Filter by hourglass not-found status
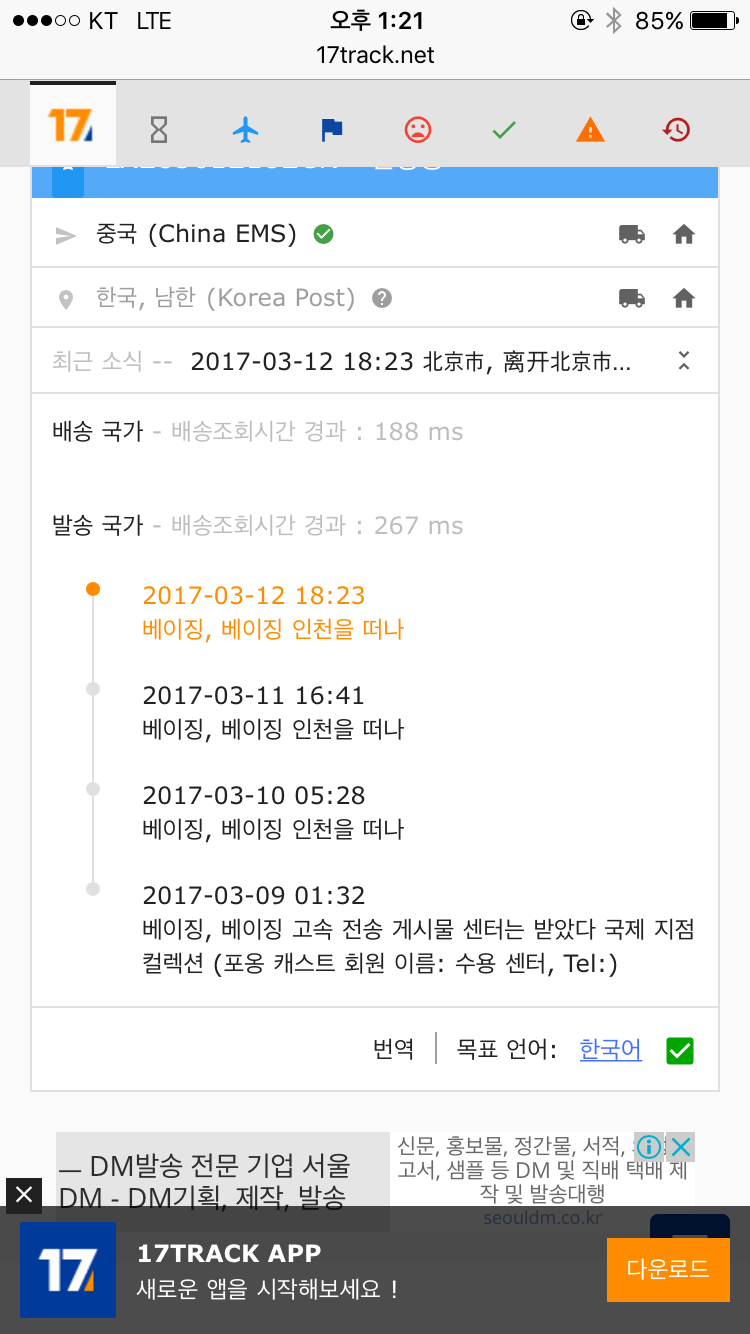Viewport: 750px width, 1334px height. click(x=159, y=129)
